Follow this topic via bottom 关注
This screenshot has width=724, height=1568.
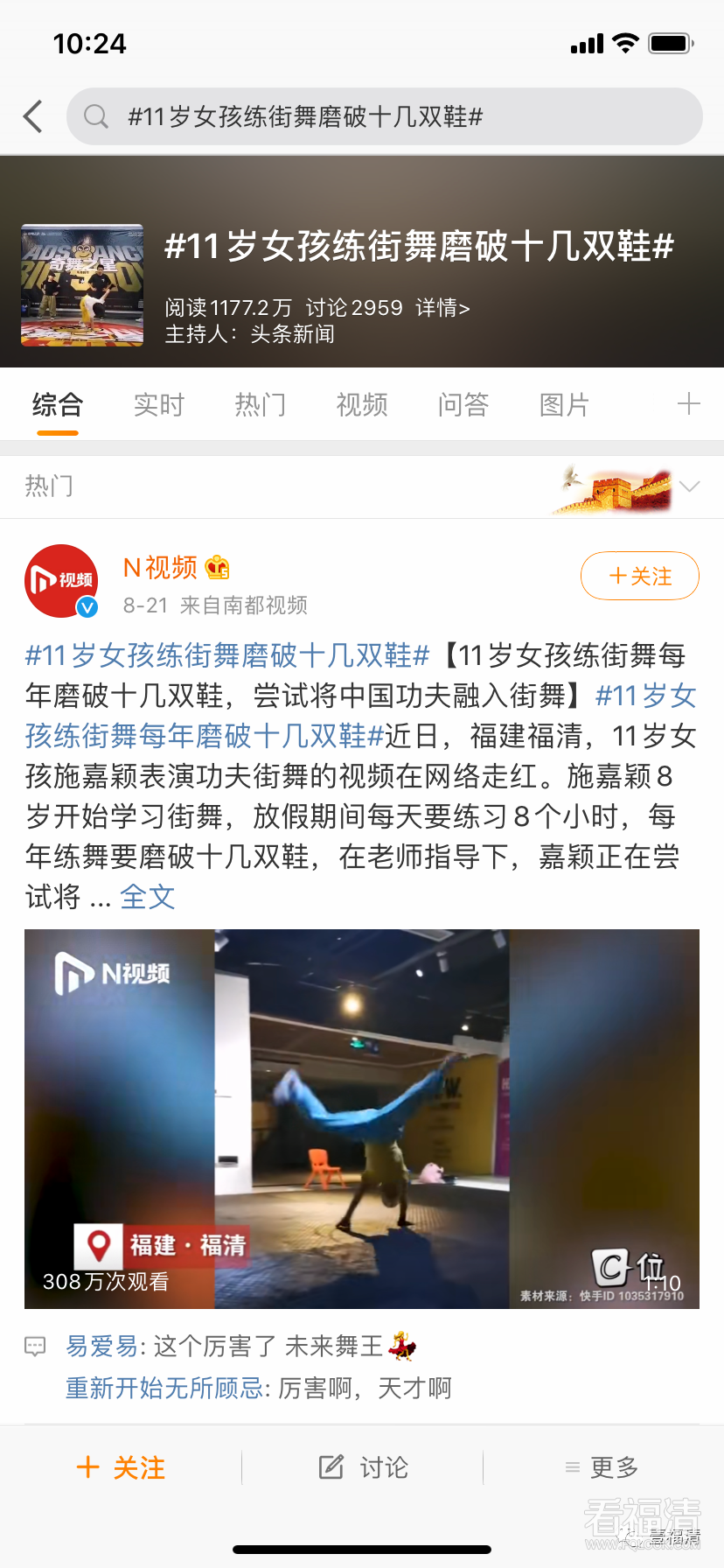[122, 1467]
